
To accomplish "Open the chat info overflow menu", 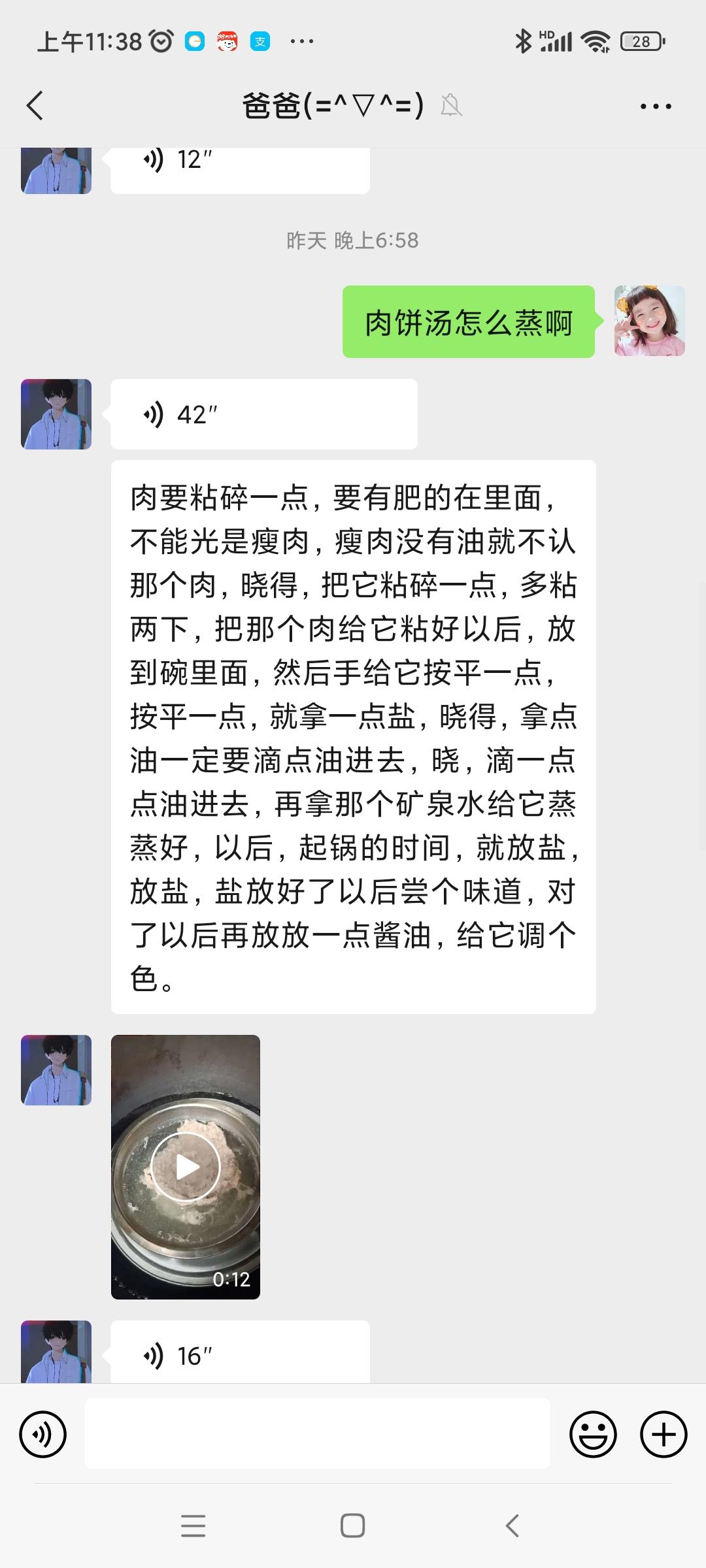I will pyautogui.click(x=656, y=106).
